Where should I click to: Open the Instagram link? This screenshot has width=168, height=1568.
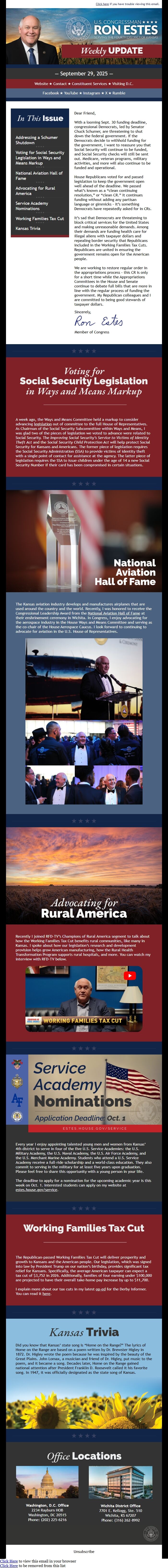92,93
